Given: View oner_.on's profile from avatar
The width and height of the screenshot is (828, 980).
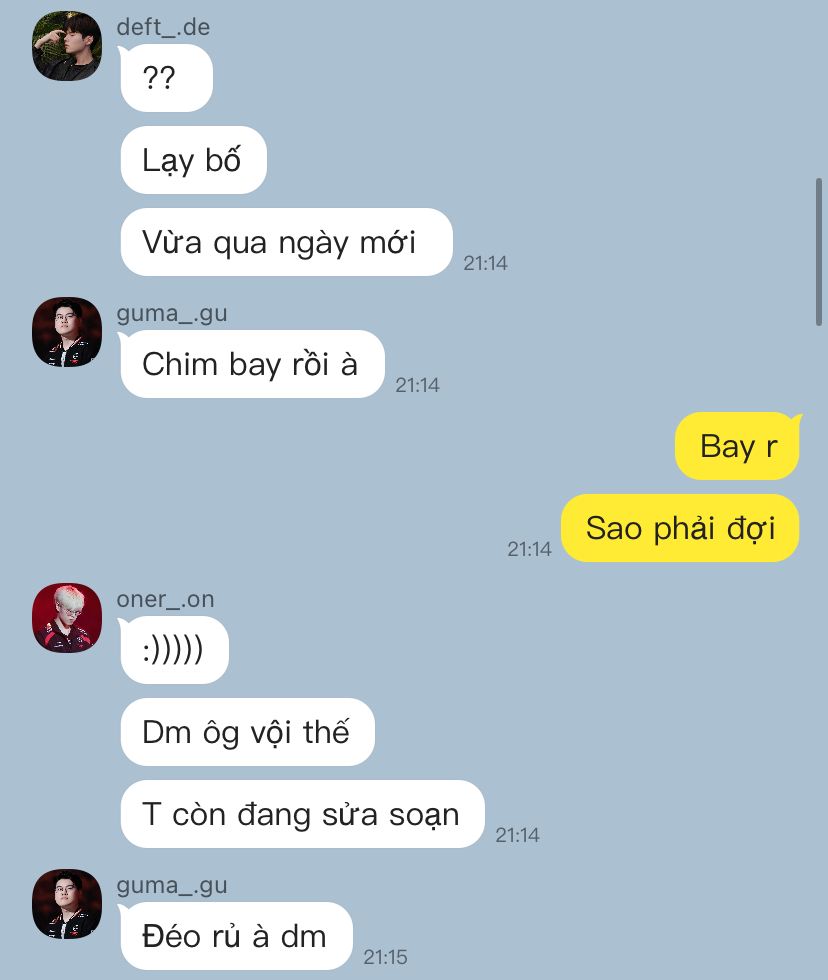Looking at the screenshot, I should 67,618.
